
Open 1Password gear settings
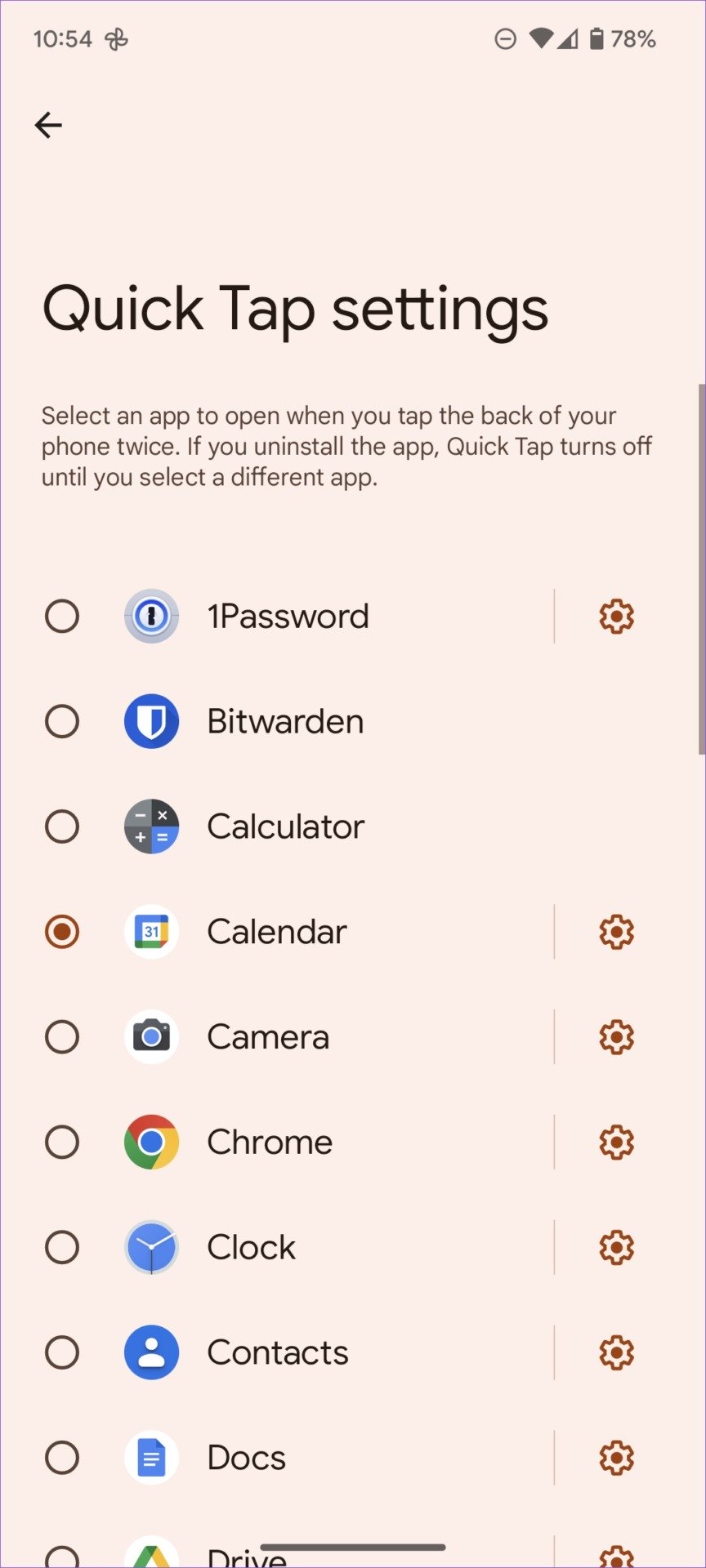coord(617,616)
